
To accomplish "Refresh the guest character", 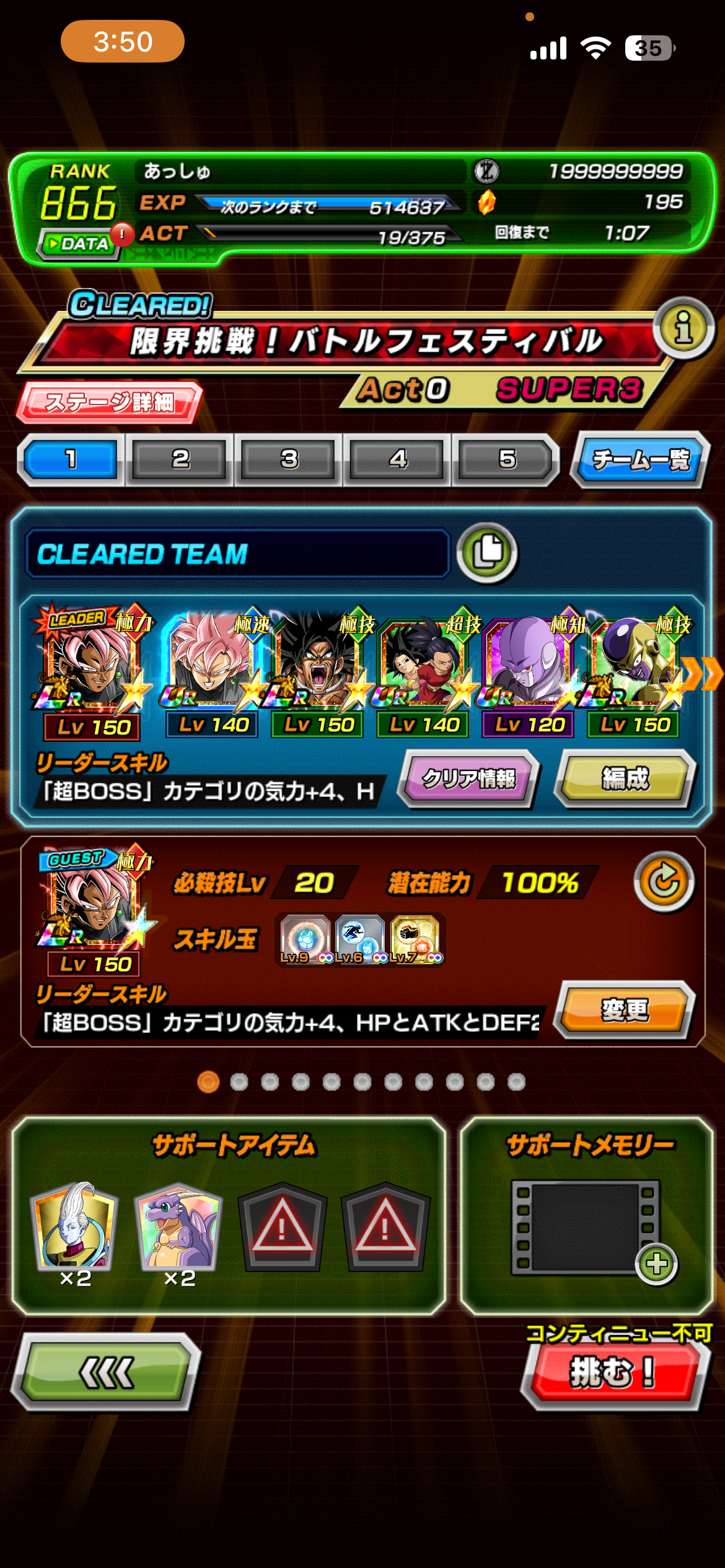I will 664,882.
